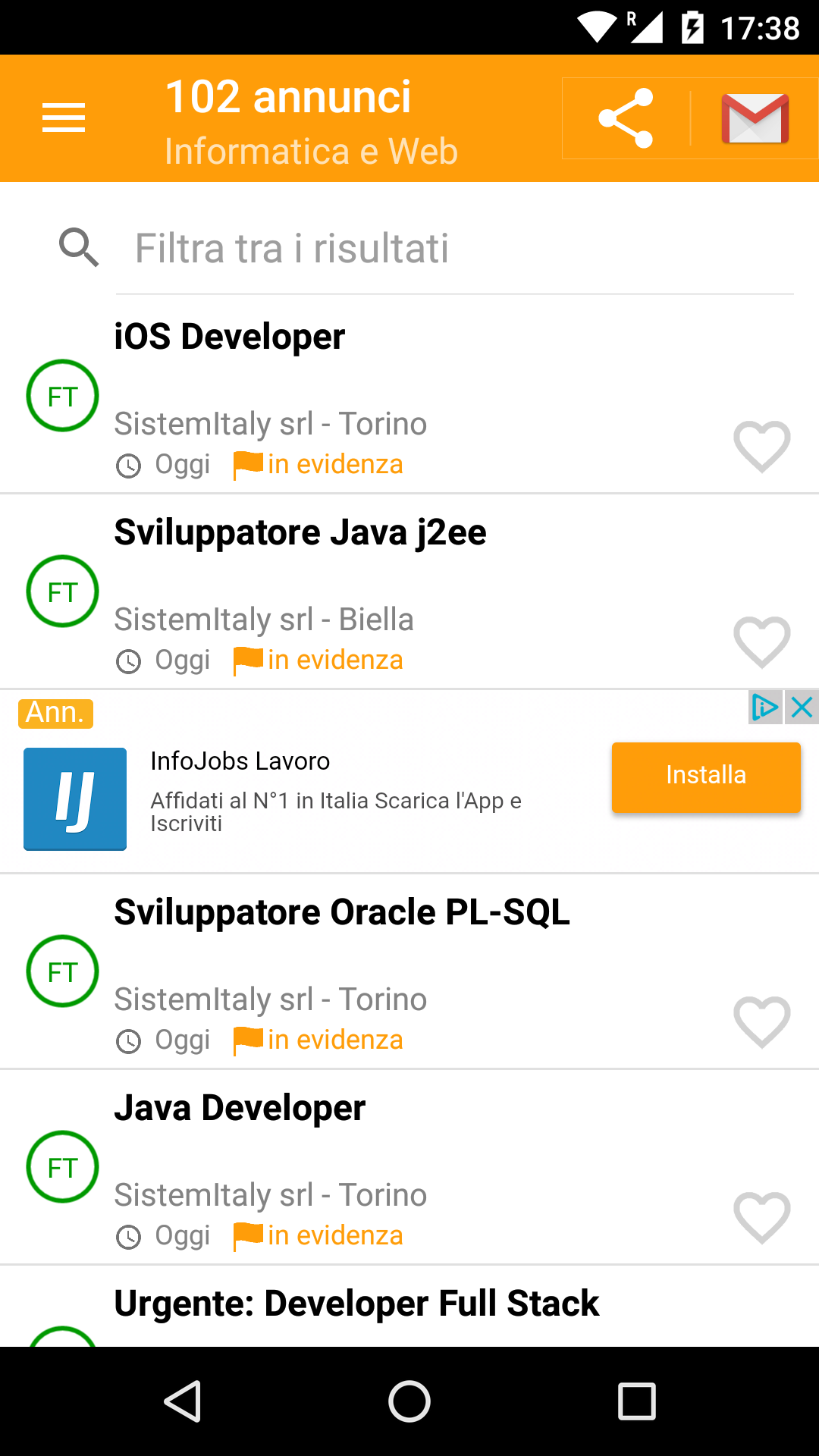Install the InfoJobs Lavoro app
Image resolution: width=819 pixels, height=1456 pixels.
pyautogui.click(x=706, y=777)
